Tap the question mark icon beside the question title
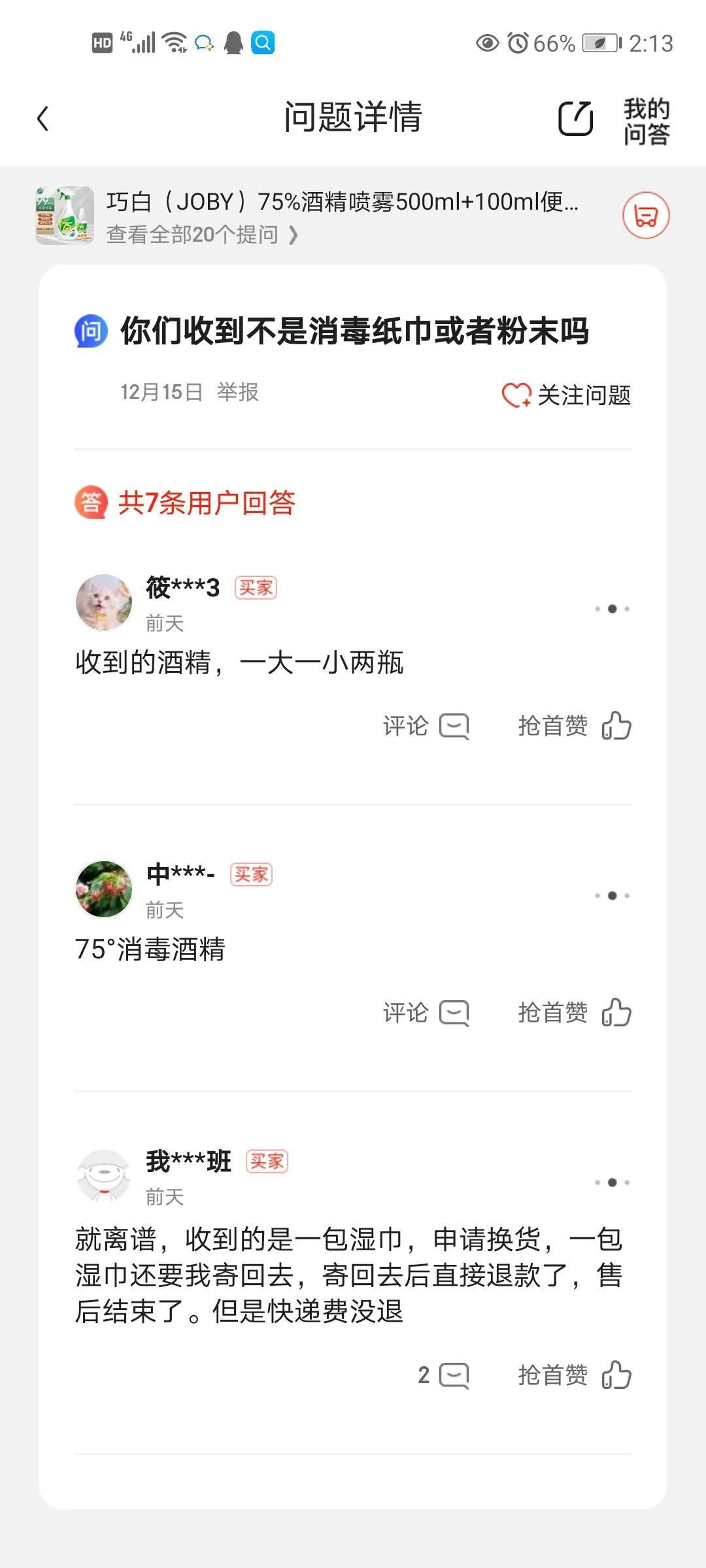Screen dimensions: 706x1568 click(89, 332)
